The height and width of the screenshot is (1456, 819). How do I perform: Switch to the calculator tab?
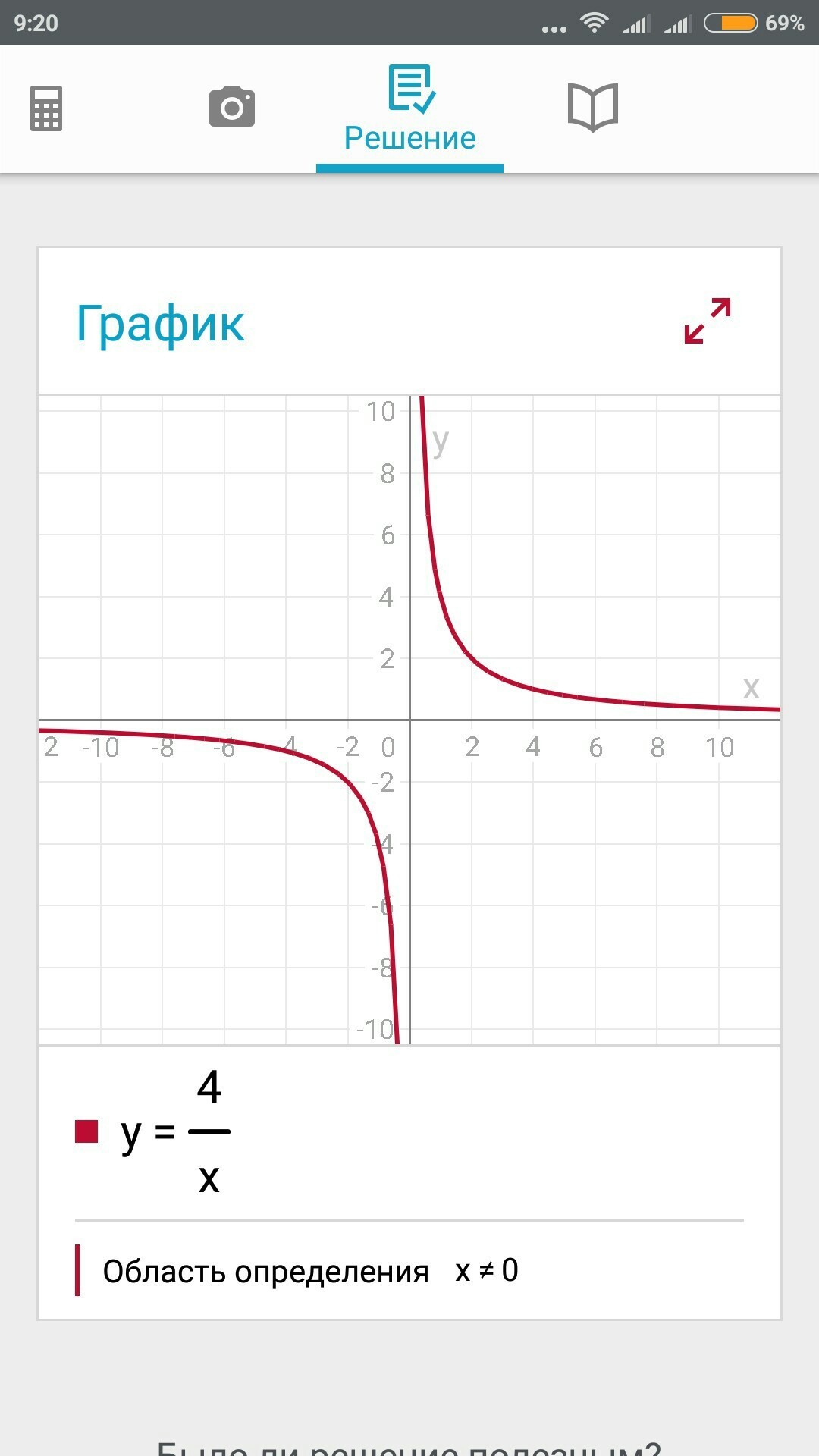click(46, 108)
